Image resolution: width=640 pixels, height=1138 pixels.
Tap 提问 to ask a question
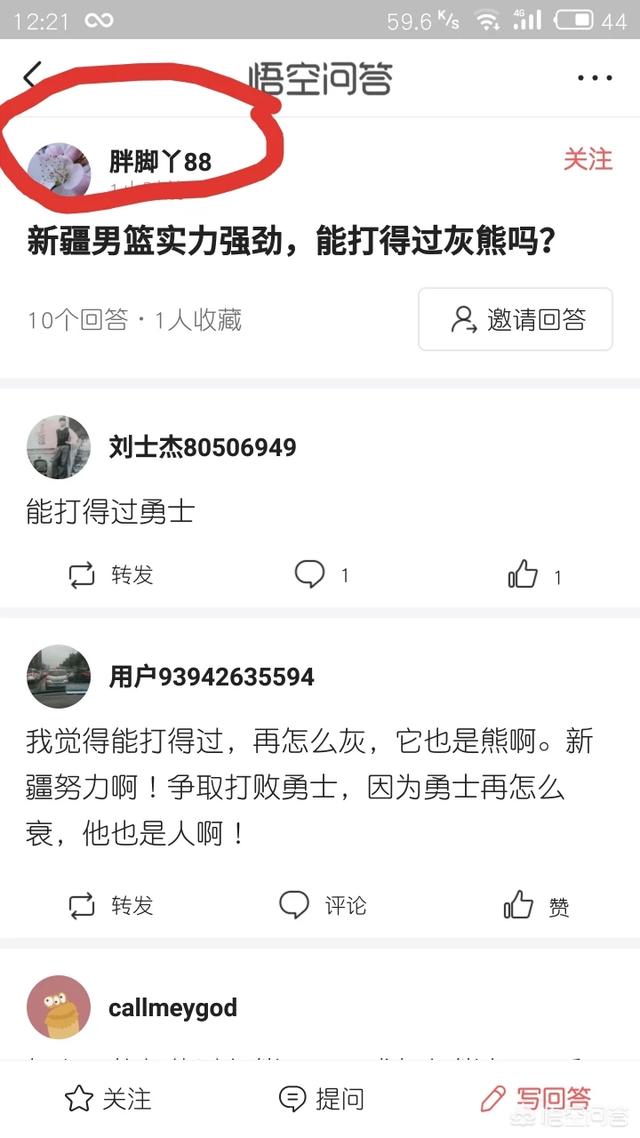(320, 1099)
